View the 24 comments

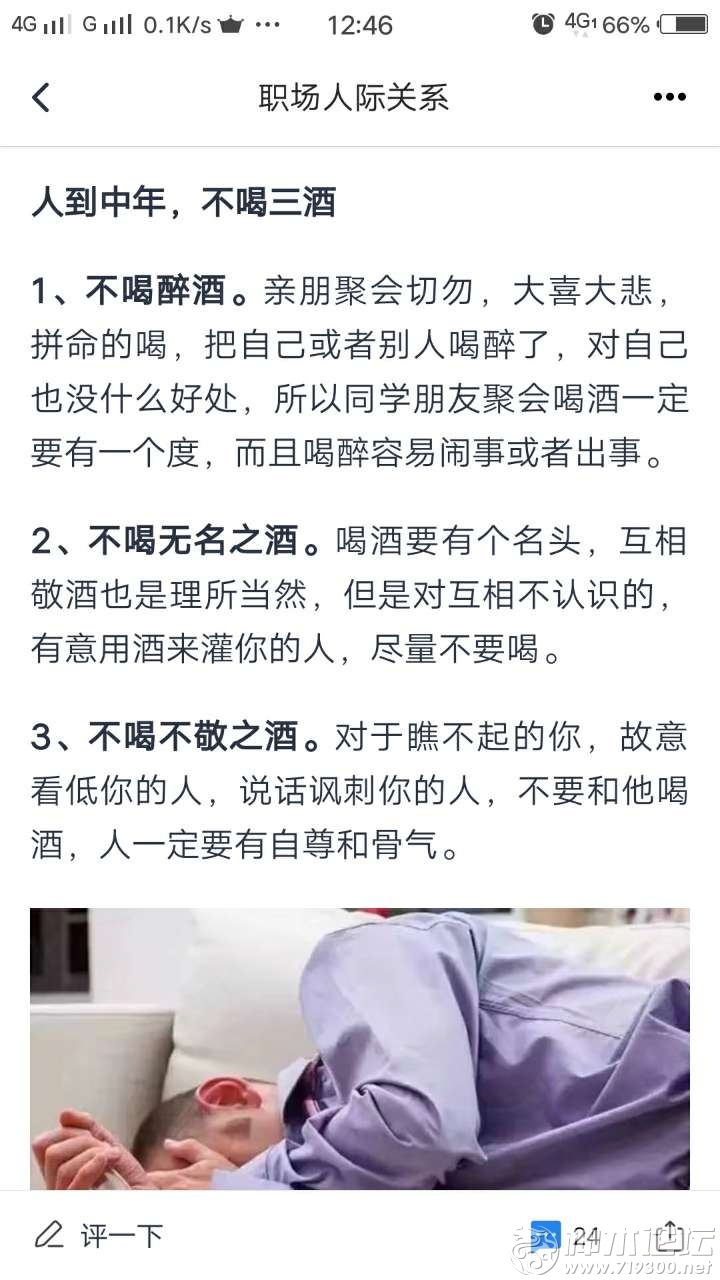tap(566, 1237)
